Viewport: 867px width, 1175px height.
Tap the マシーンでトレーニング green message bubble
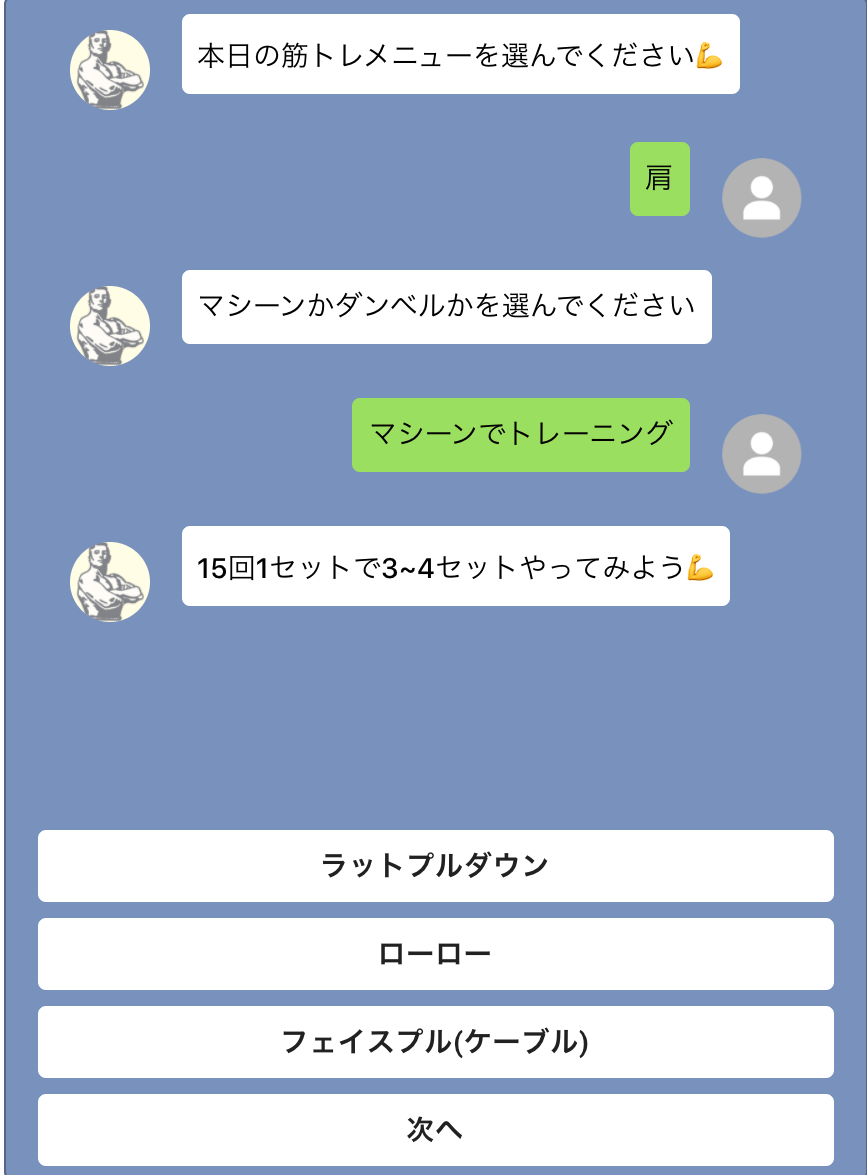coord(520,434)
